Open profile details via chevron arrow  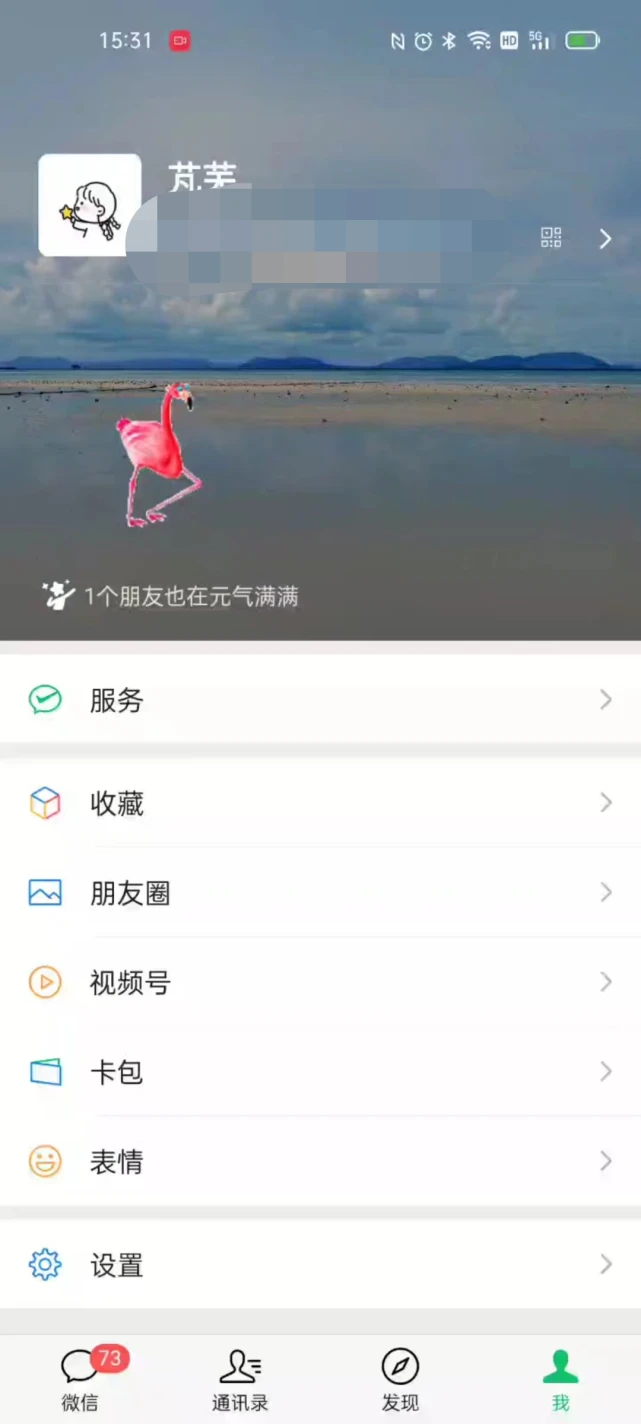pos(605,238)
